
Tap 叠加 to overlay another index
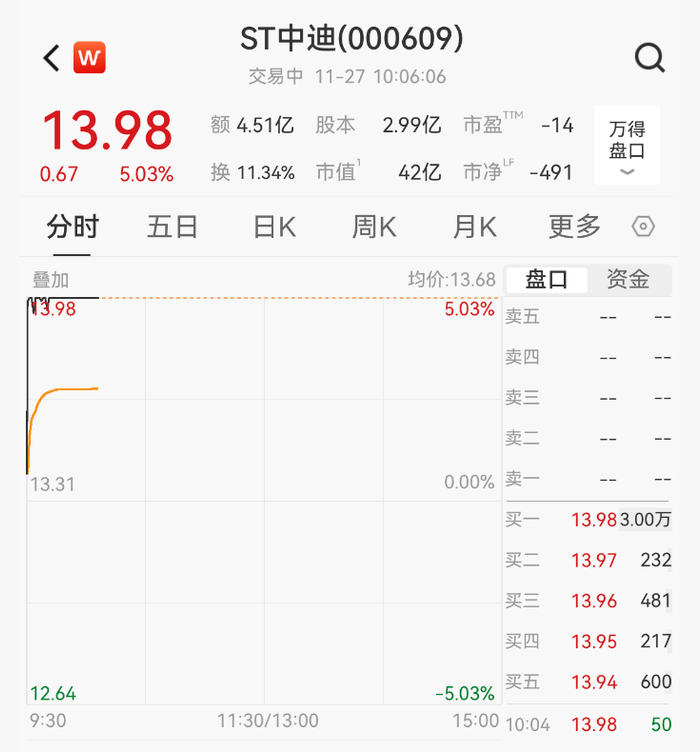click(x=51, y=280)
